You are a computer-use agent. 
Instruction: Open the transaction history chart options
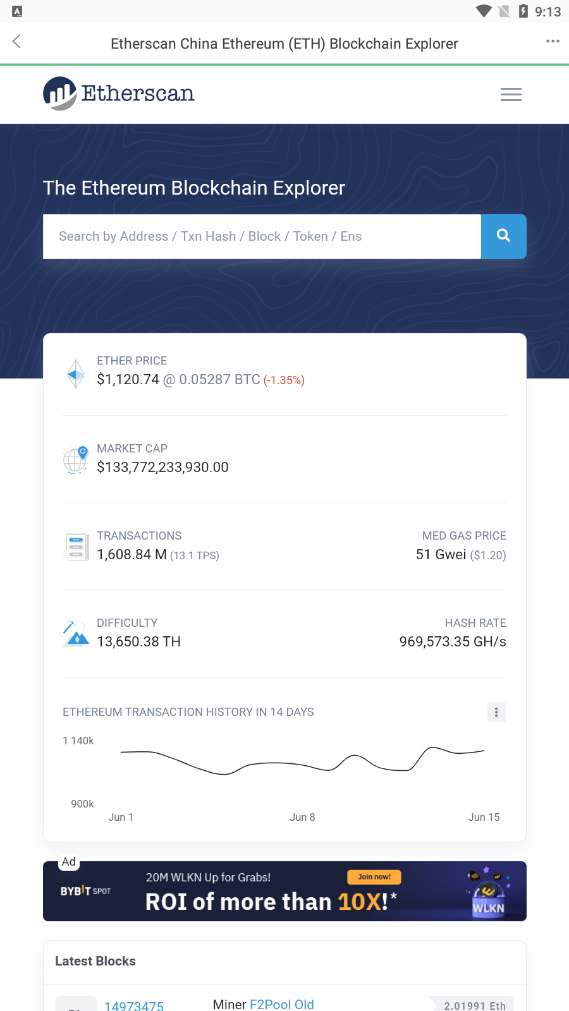click(x=496, y=712)
